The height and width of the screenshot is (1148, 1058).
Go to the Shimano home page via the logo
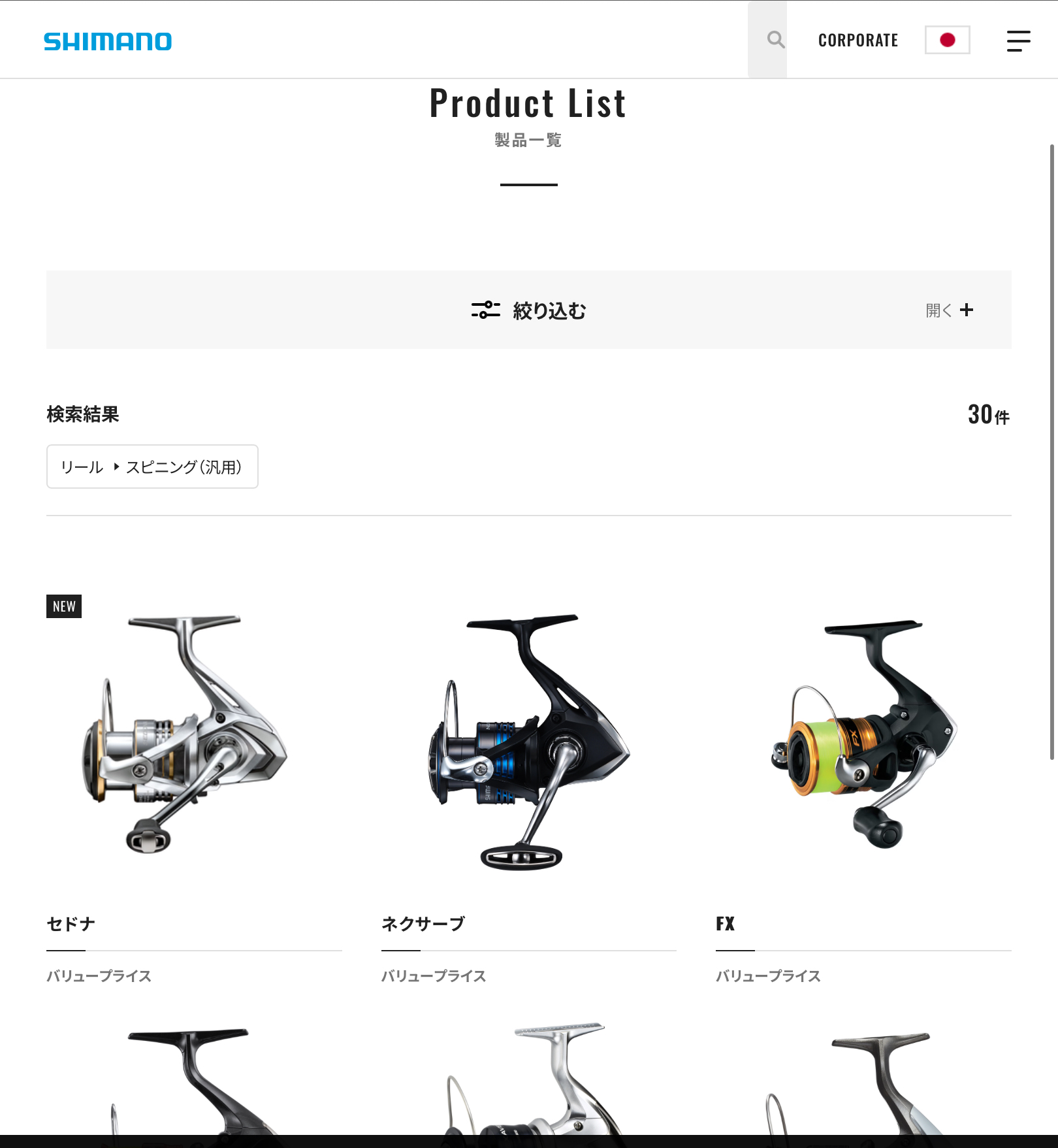click(x=108, y=41)
